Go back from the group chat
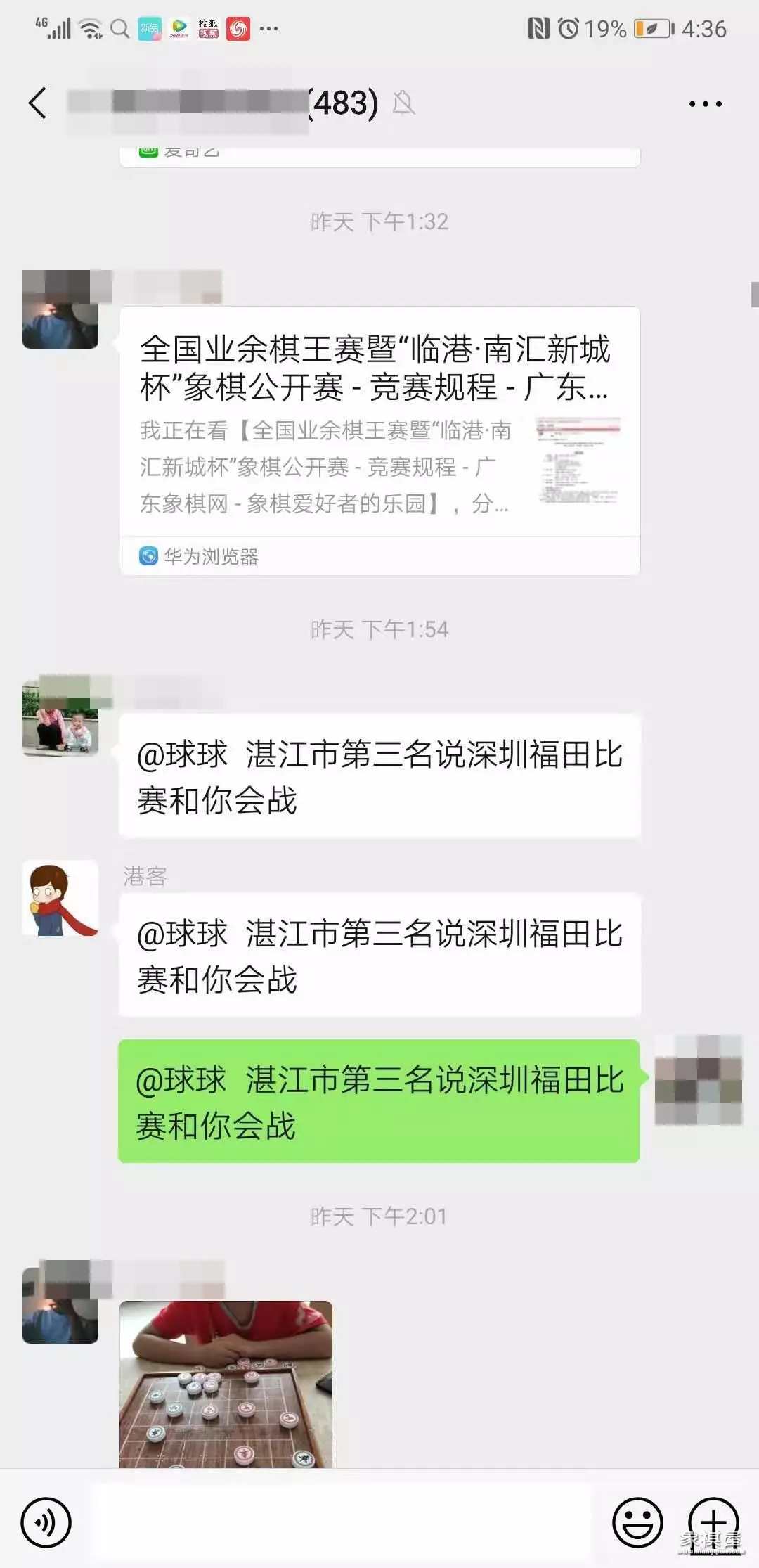Screen dimensions: 759x1568 coord(38,103)
